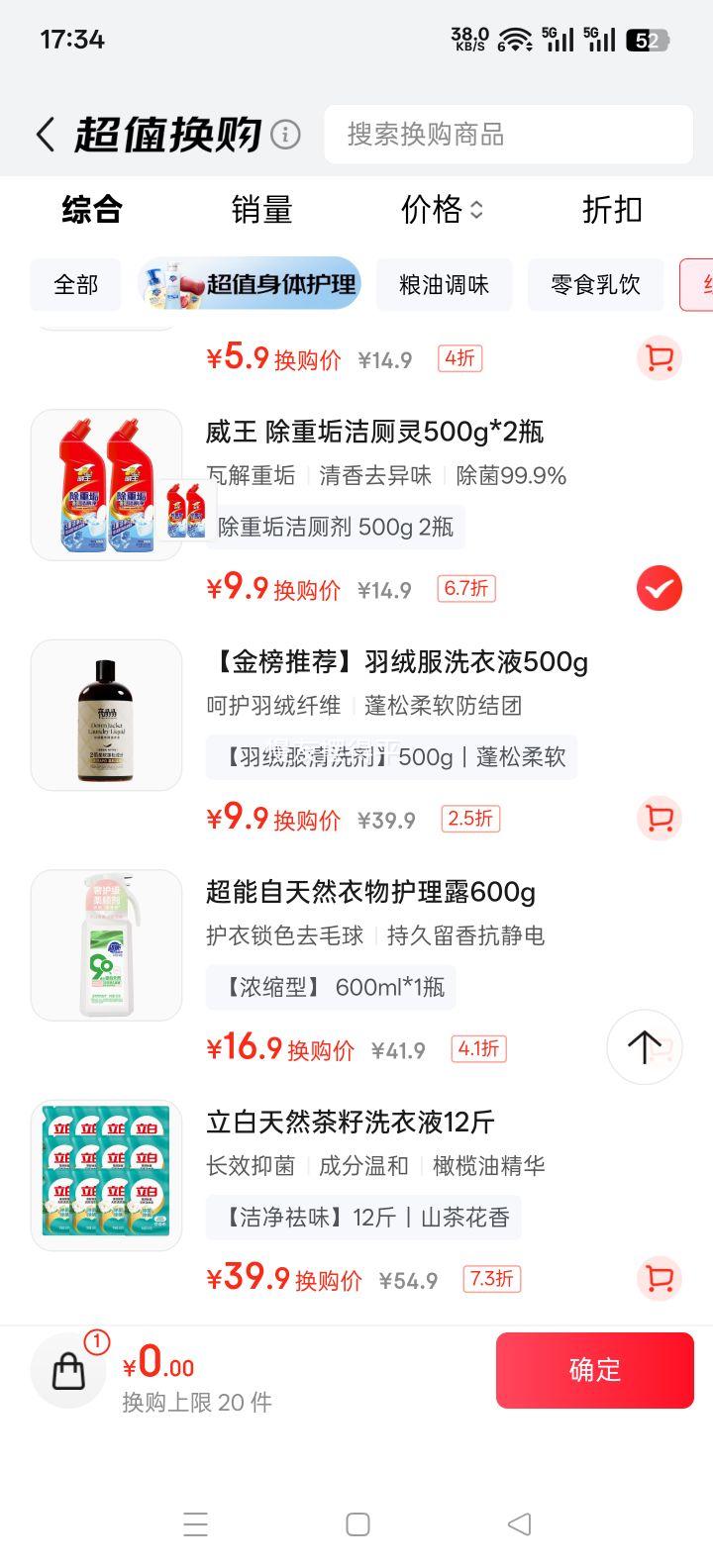Switch to the 销量 sort tab
Image resolution: width=713 pixels, height=1568 pixels.
tap(261, 211)
